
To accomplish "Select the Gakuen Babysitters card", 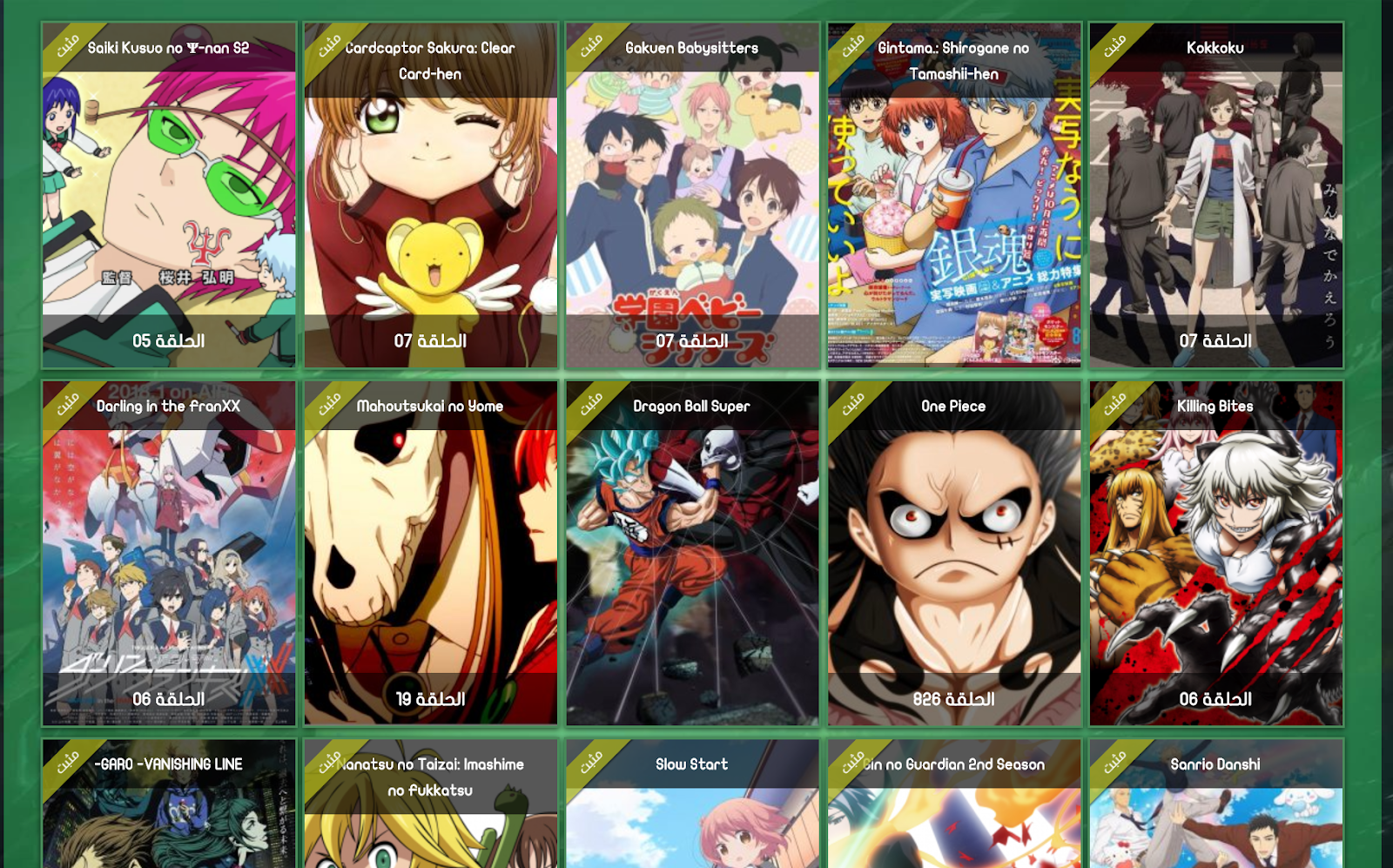I will (x=692, y=196).
